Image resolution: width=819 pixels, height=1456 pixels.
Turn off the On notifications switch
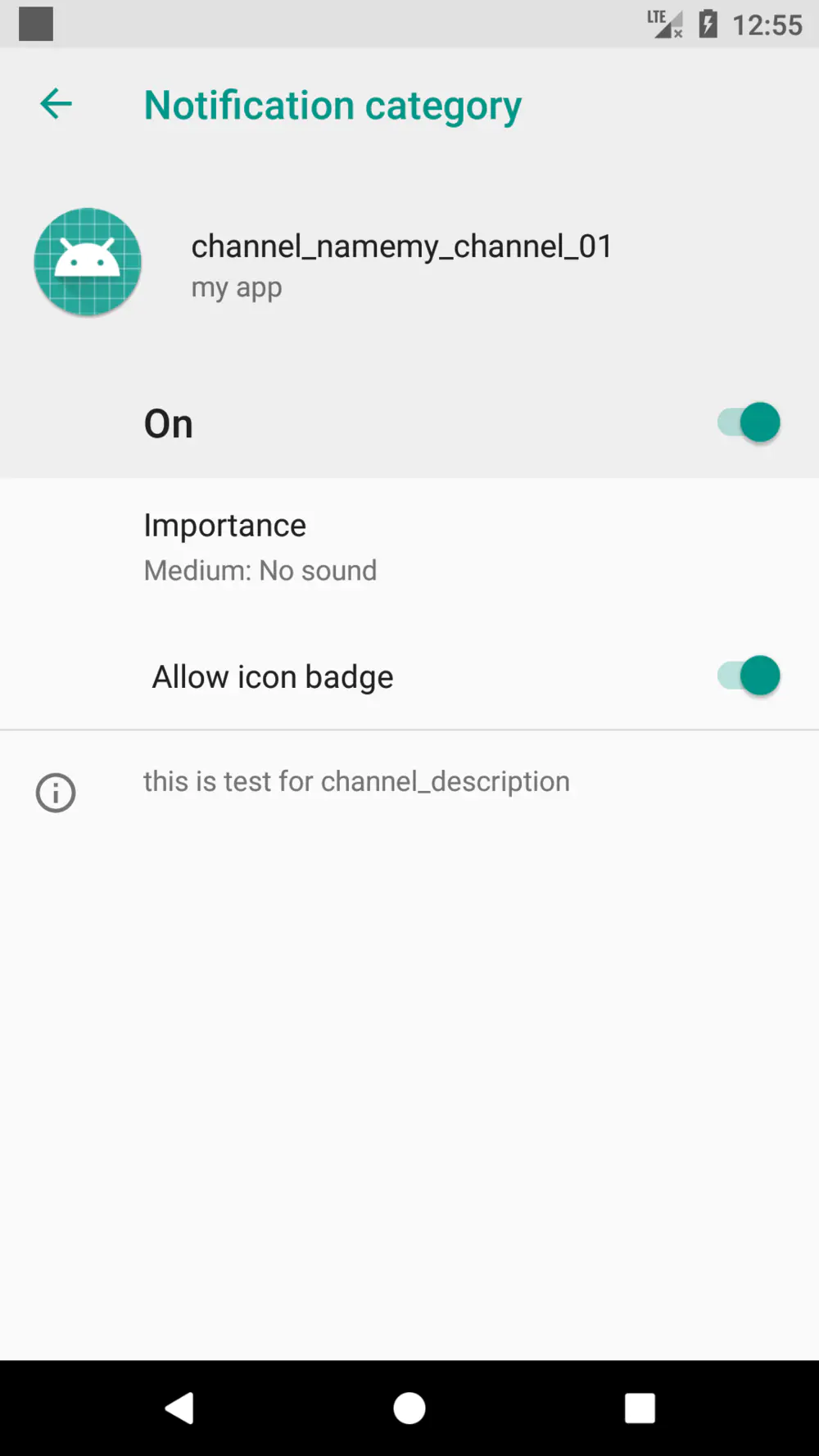pos(749,423)
